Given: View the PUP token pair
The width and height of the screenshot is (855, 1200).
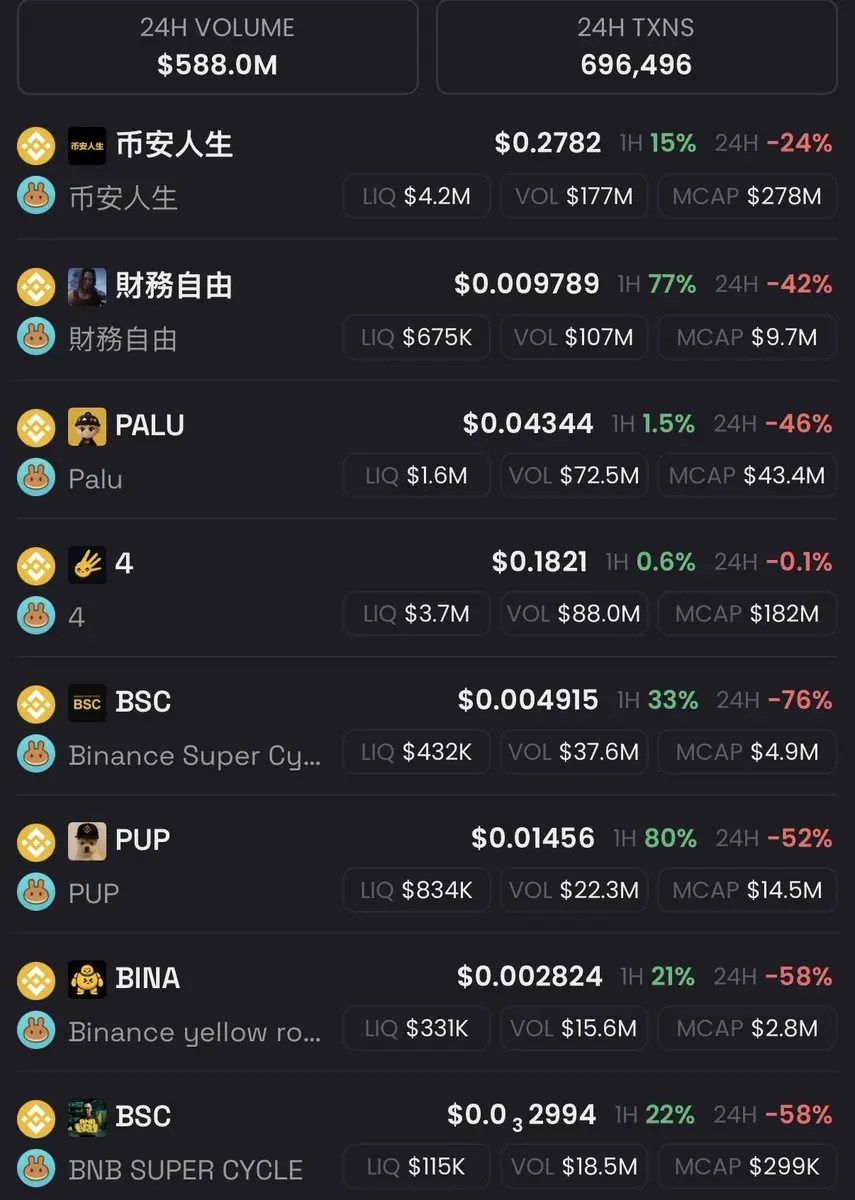Looking at the screenshot, I should (x=143, y=840).
